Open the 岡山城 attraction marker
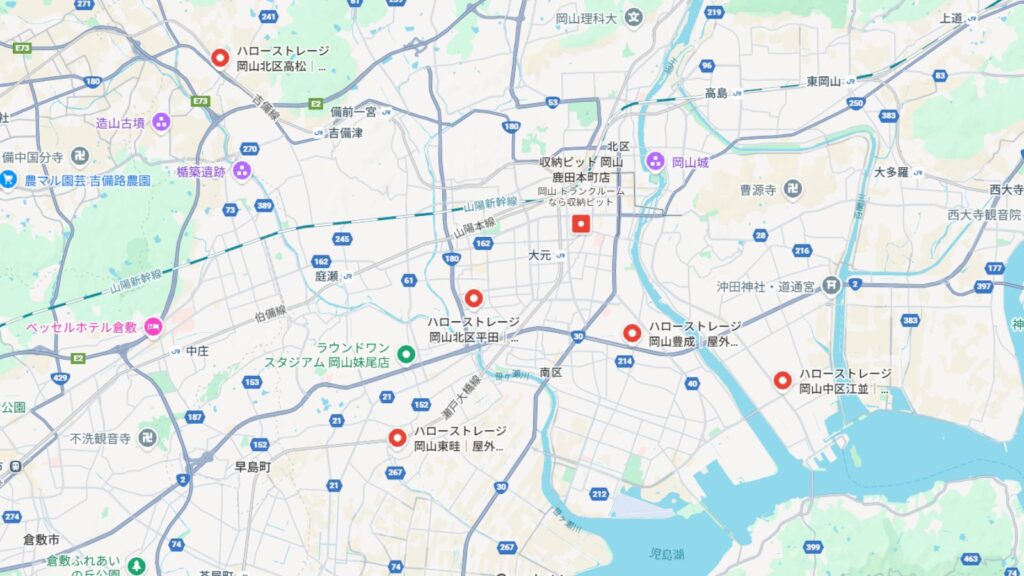Viewport: 1024px width, 576px height. [x=655, y=160]
